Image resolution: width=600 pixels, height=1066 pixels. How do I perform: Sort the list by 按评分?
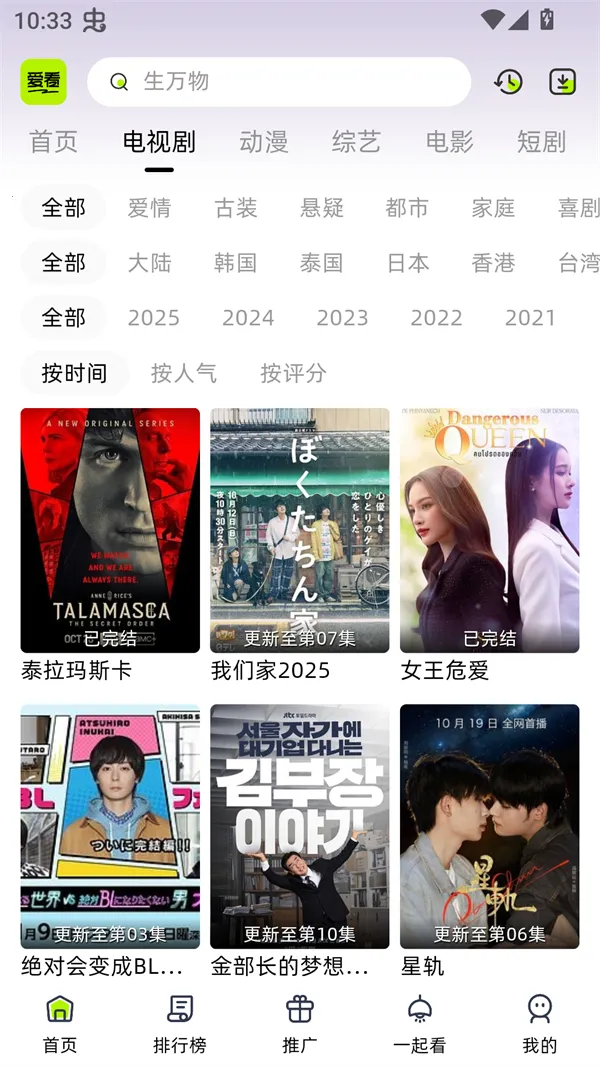pos(293,373)
